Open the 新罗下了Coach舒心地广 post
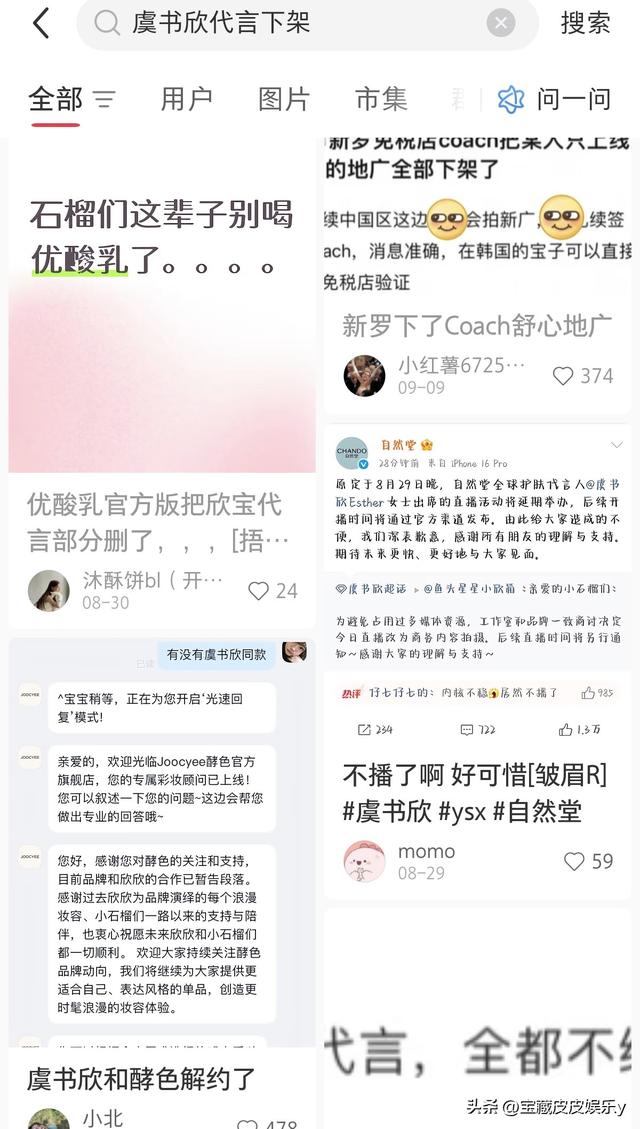Image resolution: width=640 pixels, height=1129 pixels. click(x=477, y=326)
